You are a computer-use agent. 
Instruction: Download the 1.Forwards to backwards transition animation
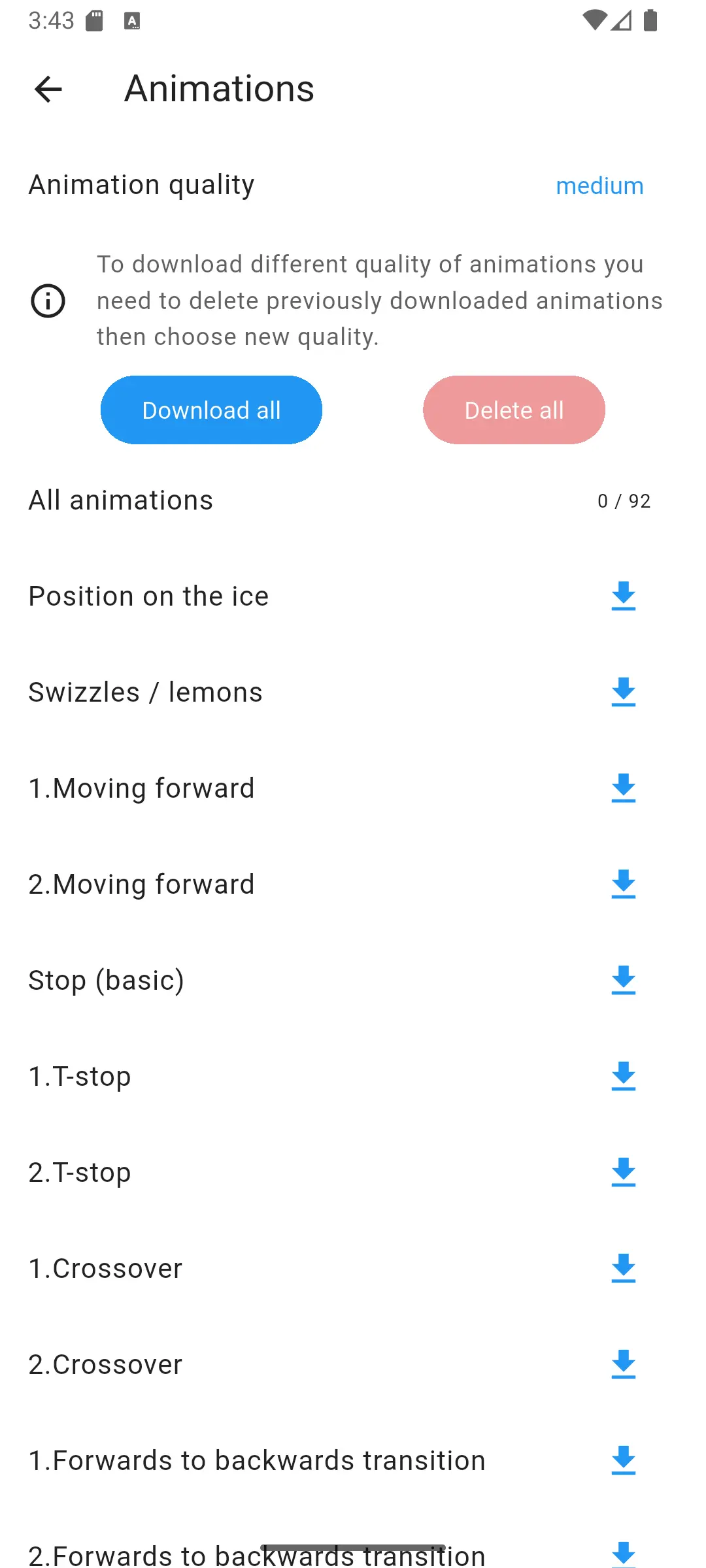pyautogui.click(x=623, y=1460)
